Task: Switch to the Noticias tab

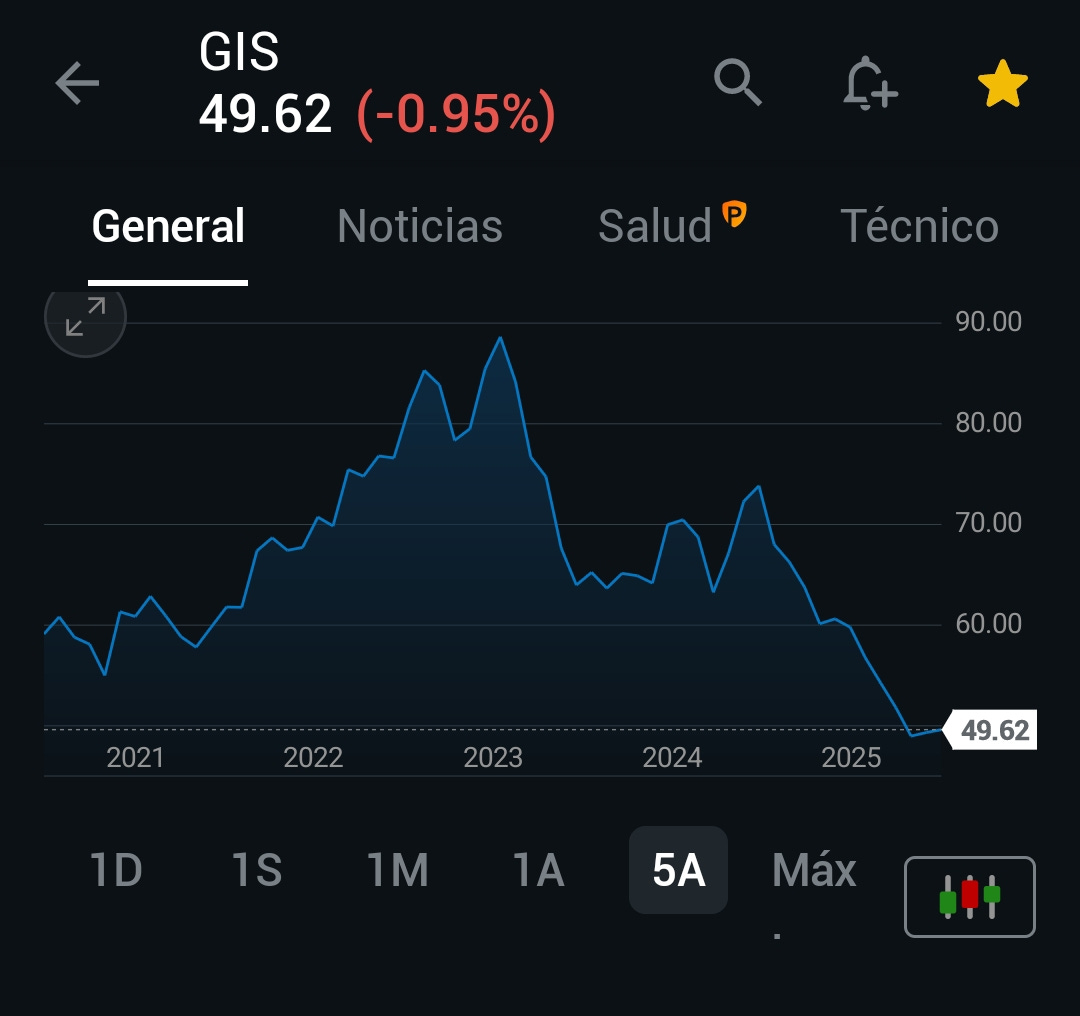Action: tap(420, 227)
